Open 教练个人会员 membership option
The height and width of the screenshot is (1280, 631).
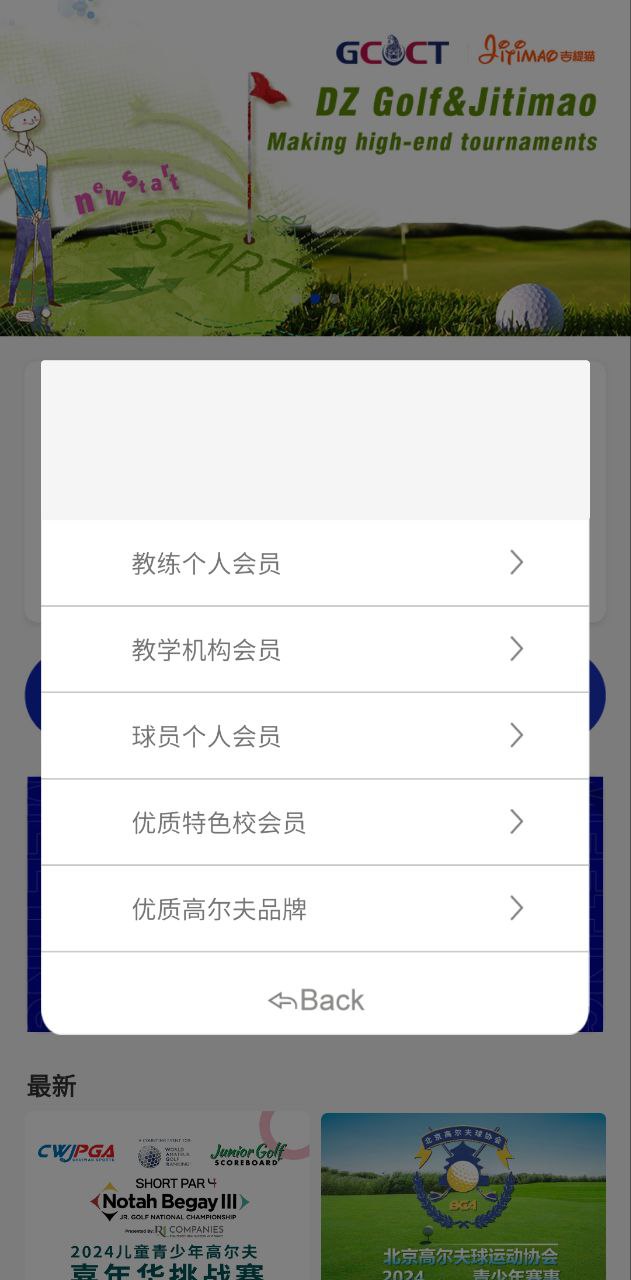[314, 563]
